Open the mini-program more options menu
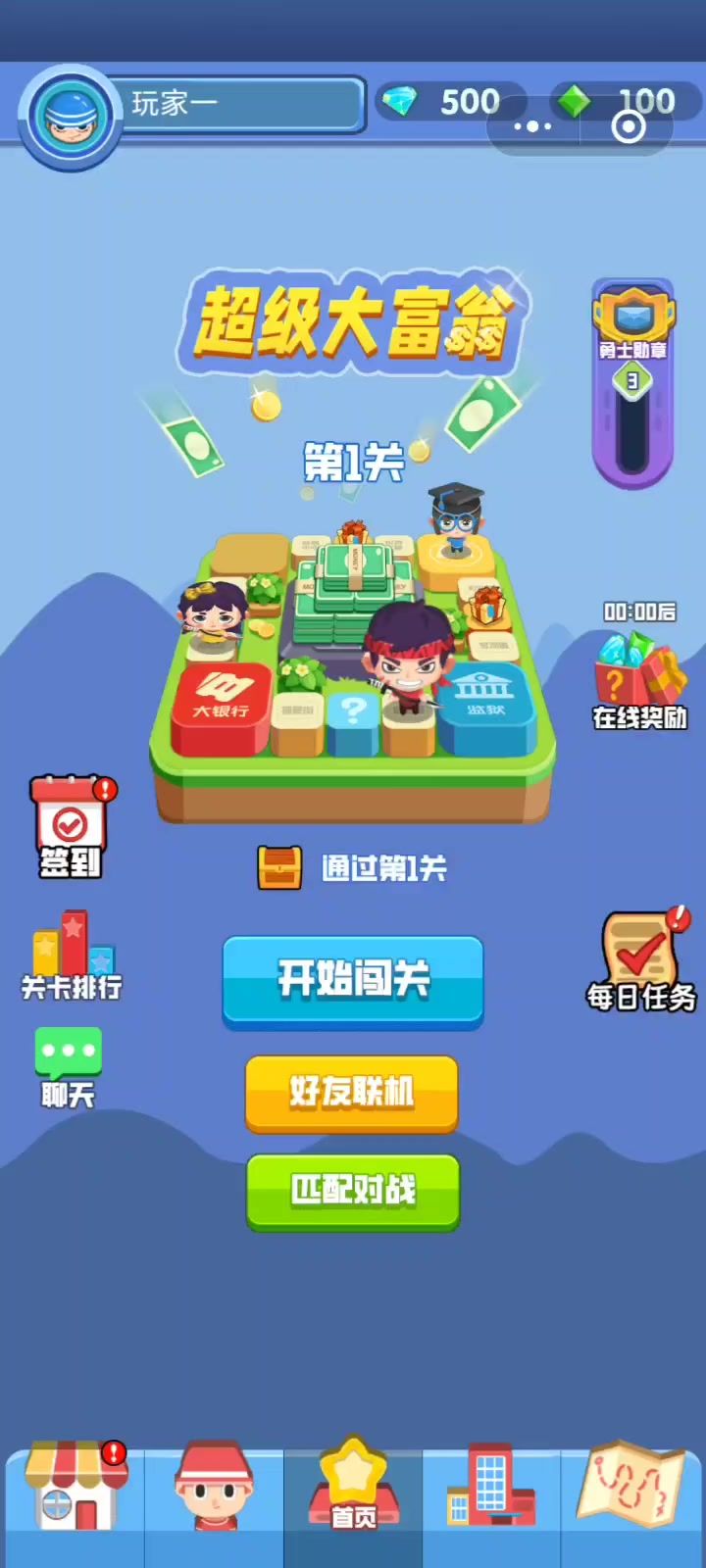Viewport: 706px width, 1568px height. [x=532, y=126]
